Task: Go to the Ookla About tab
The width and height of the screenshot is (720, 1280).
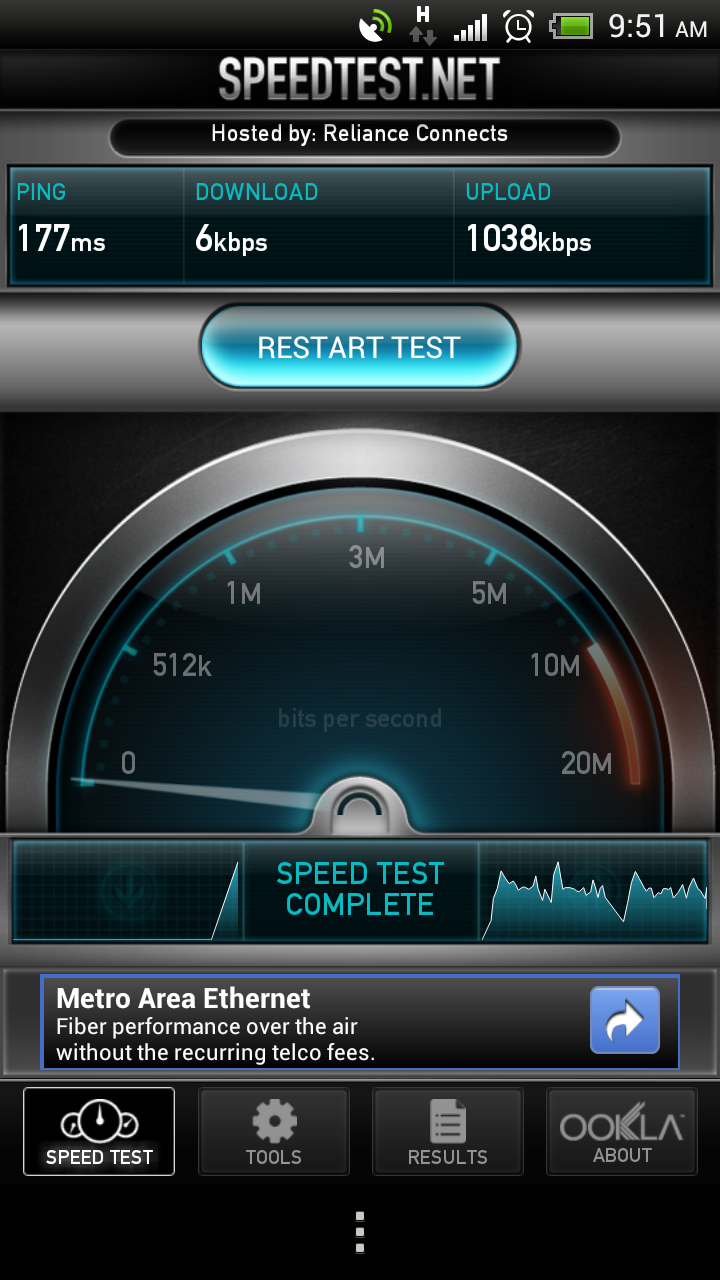Action: point(621,1131)
